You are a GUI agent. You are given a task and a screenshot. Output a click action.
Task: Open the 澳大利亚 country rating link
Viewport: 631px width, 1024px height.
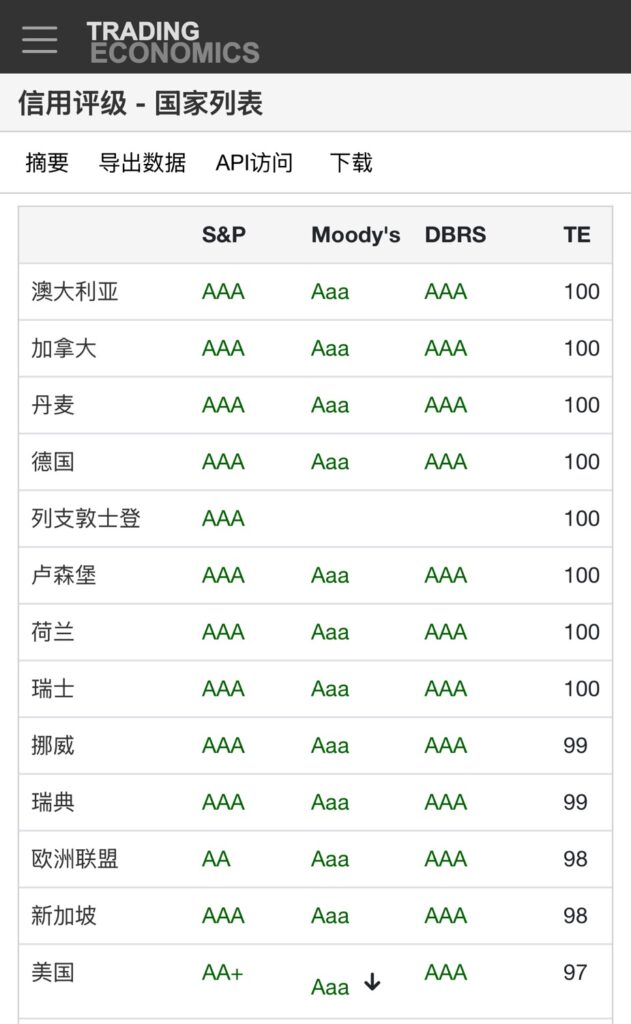[x=75, y=292]
